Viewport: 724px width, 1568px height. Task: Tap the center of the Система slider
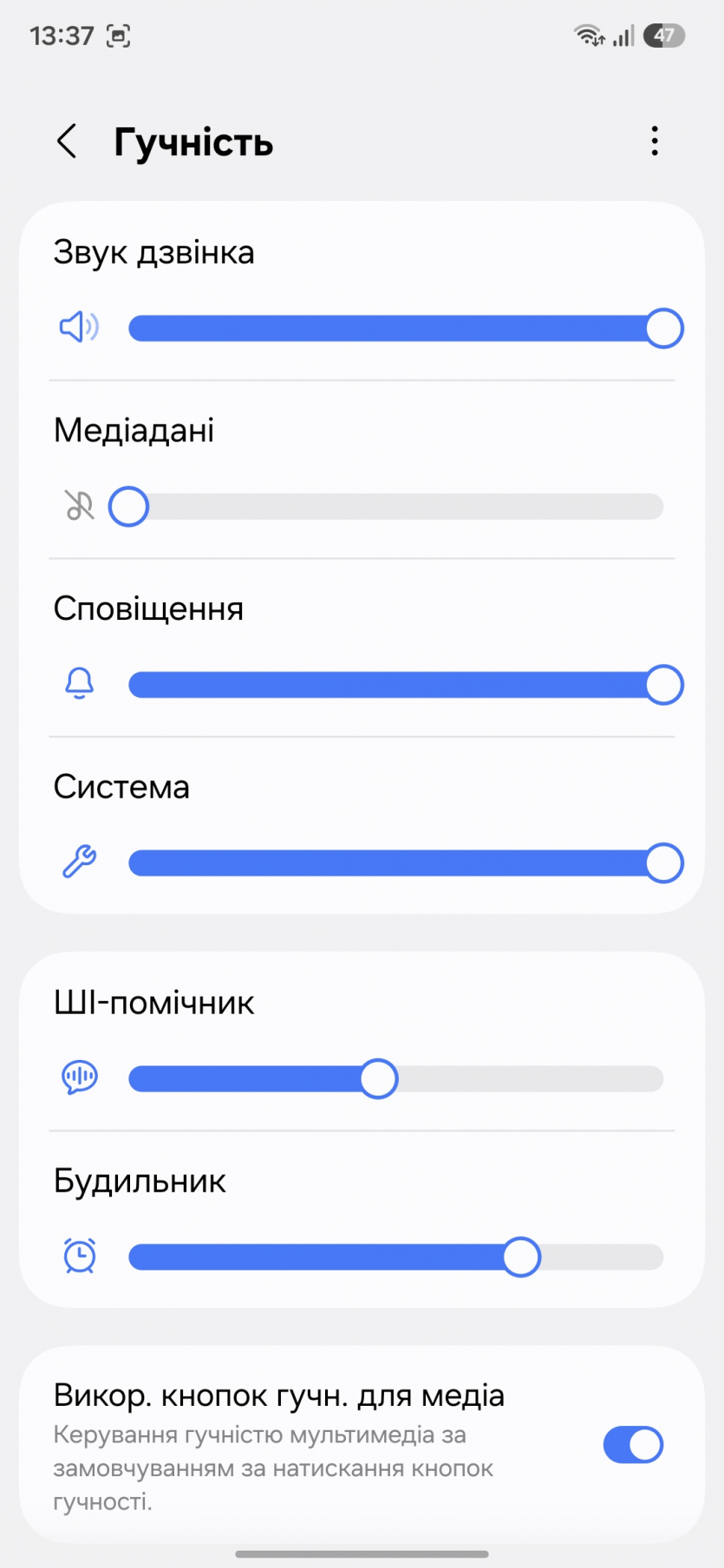pyautogui.click(x=396, y=863)
